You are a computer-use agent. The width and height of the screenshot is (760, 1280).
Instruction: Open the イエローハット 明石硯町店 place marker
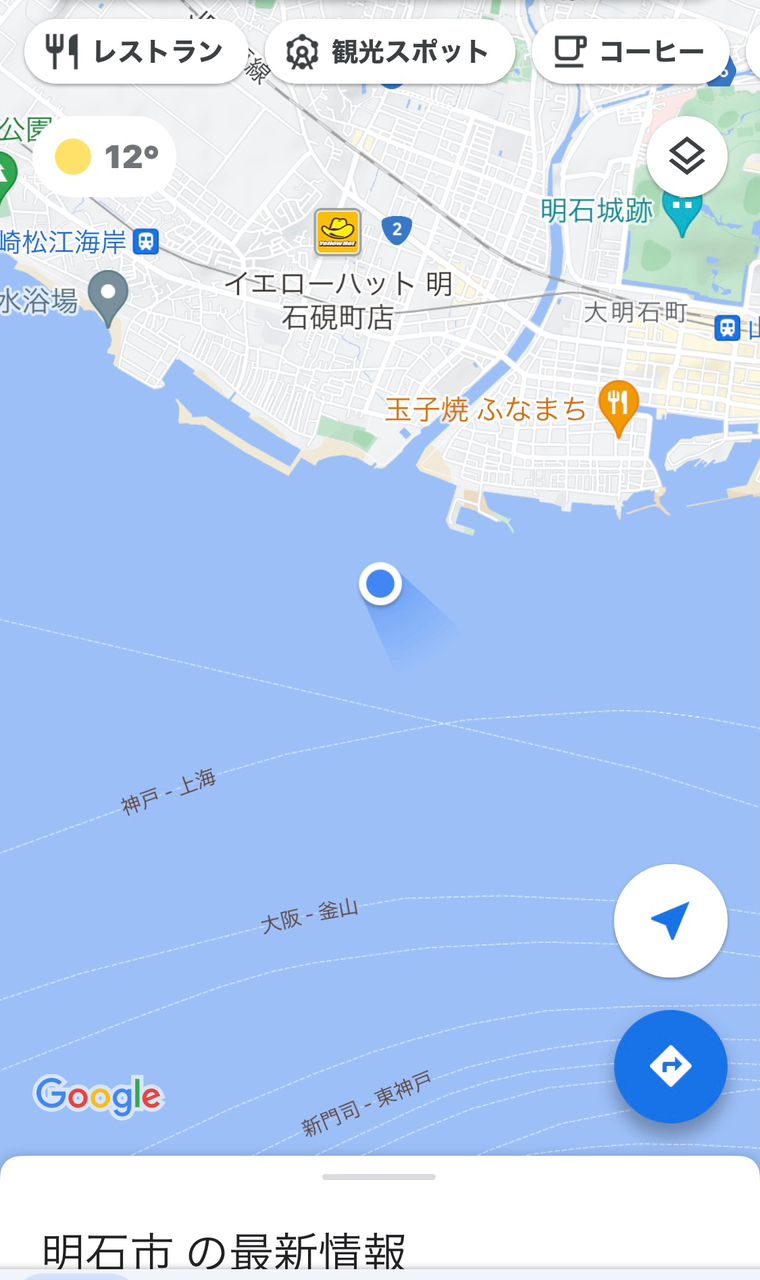338,232
